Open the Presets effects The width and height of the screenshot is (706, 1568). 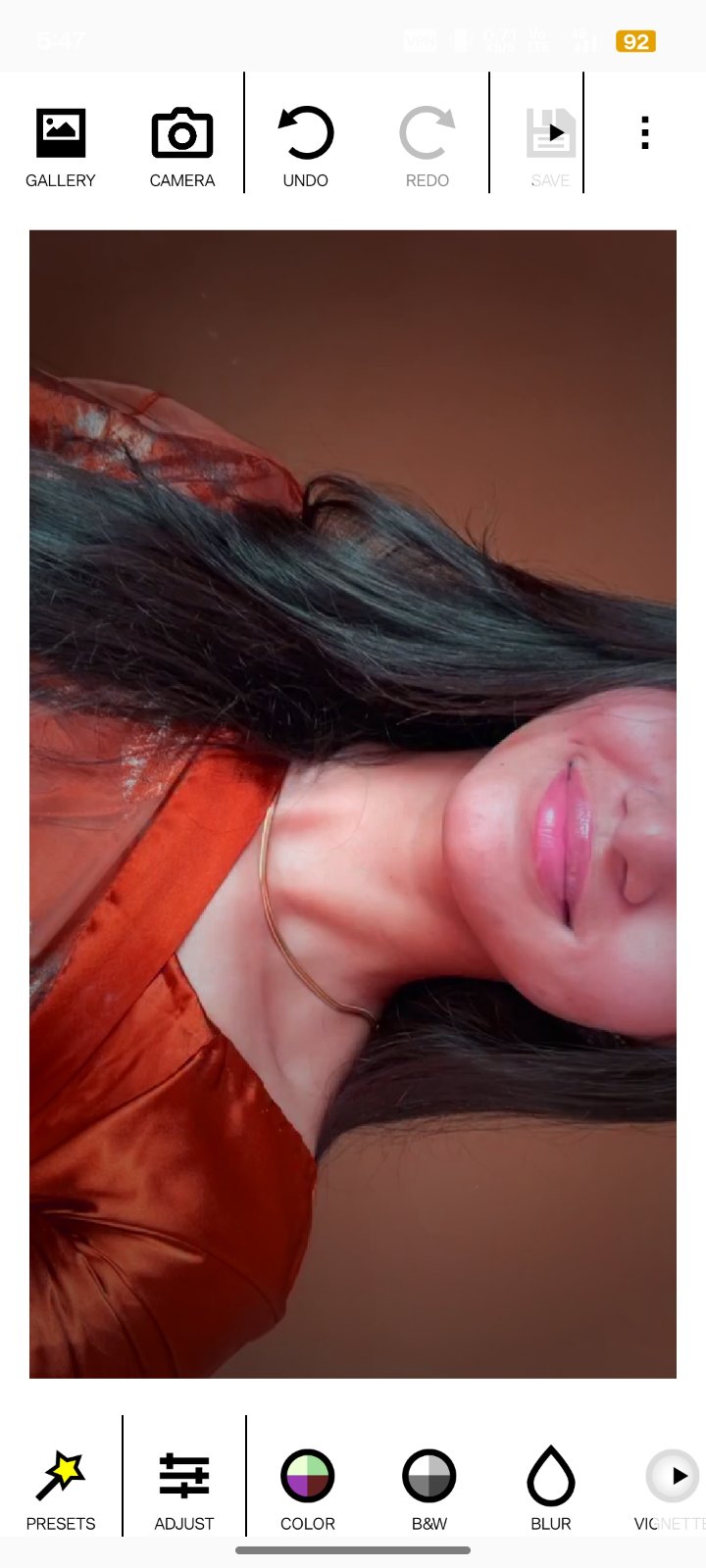click(61, 1490)
